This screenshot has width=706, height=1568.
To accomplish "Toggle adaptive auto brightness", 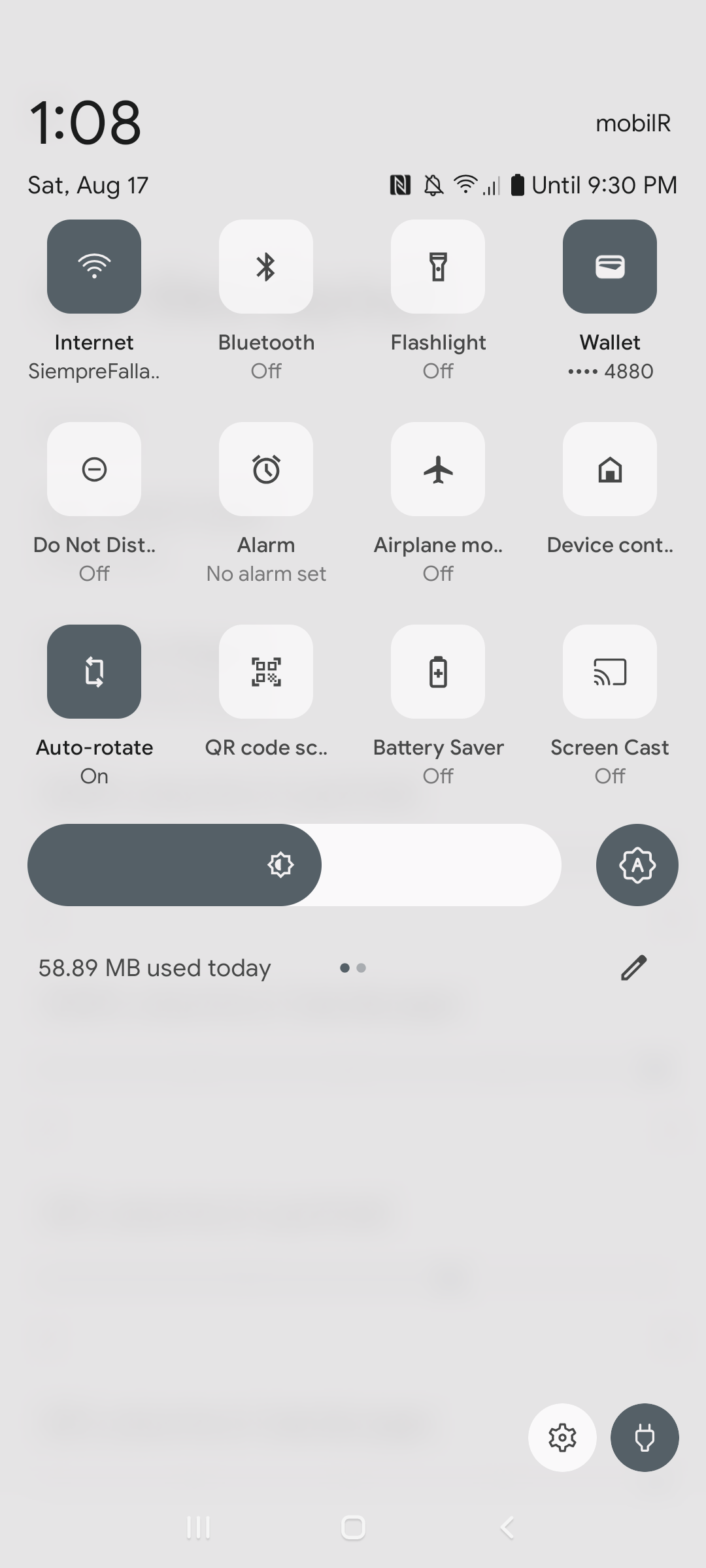I will click(x=637, y=865).
